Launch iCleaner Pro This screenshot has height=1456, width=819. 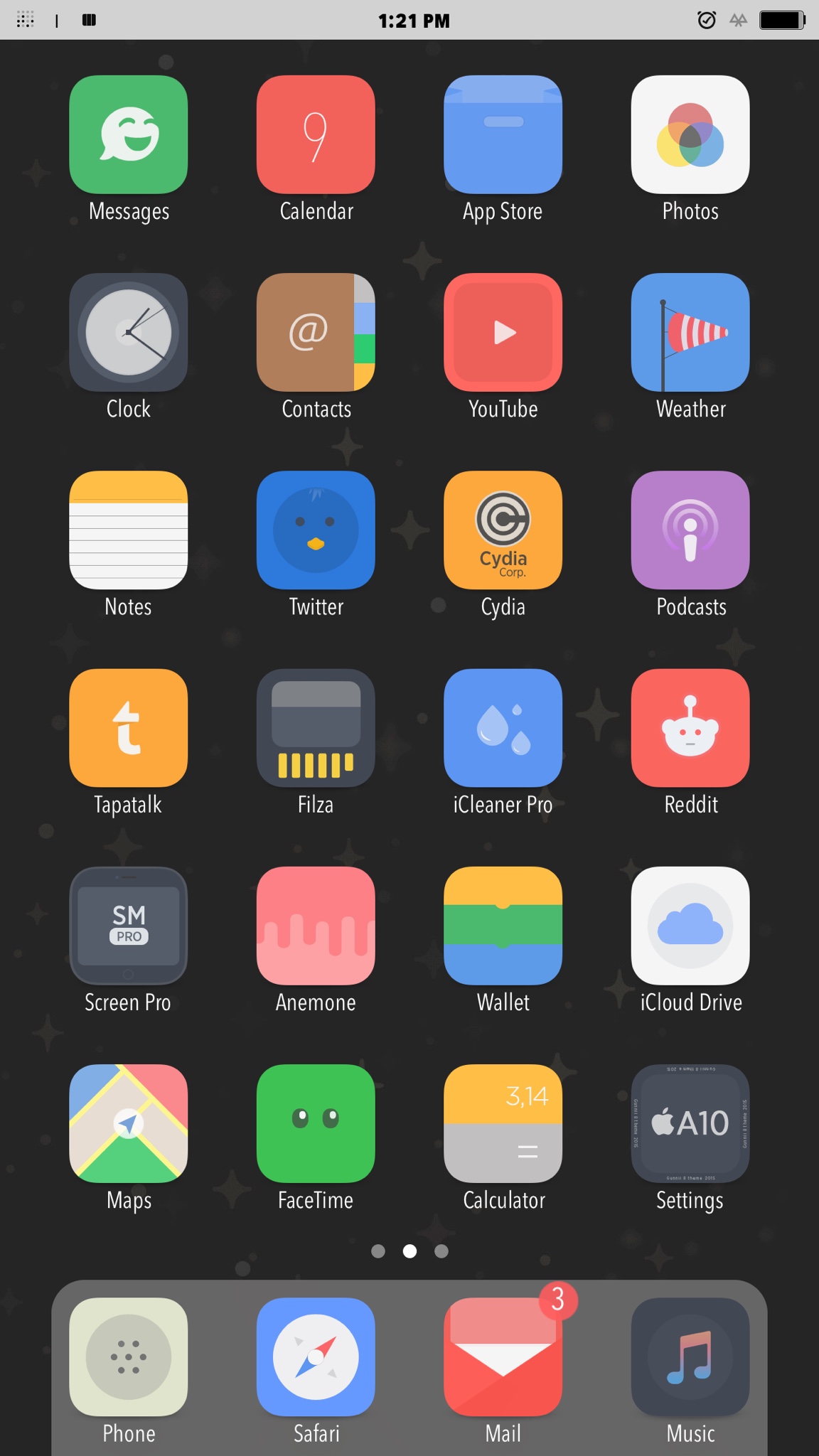pos(503,727)
